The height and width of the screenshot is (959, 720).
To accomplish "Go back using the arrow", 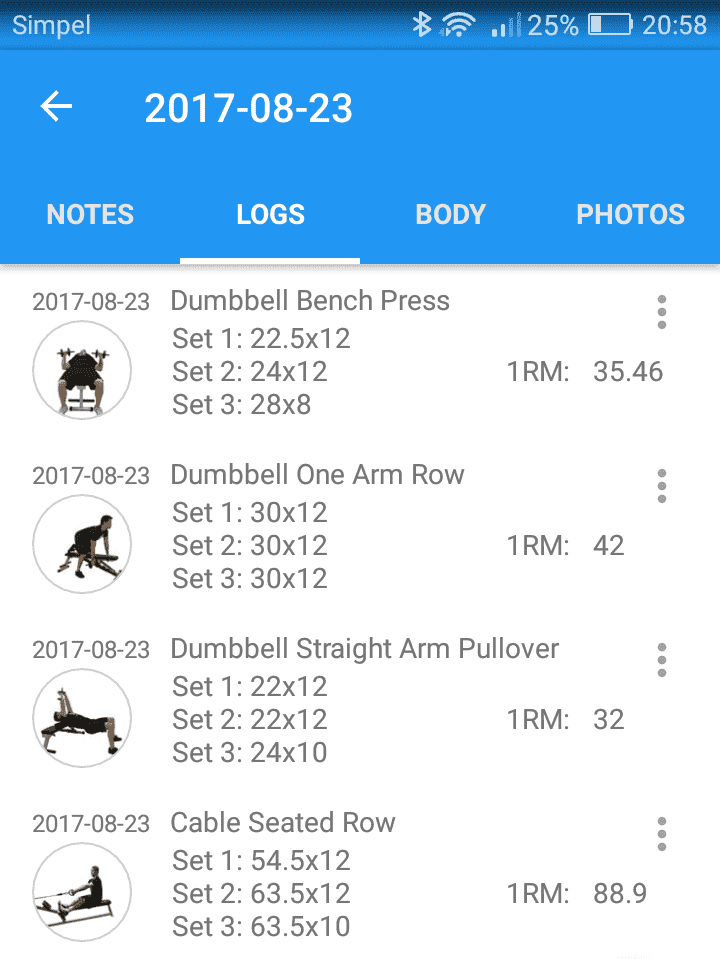I will pyautogui.click(x=57, y=107).
